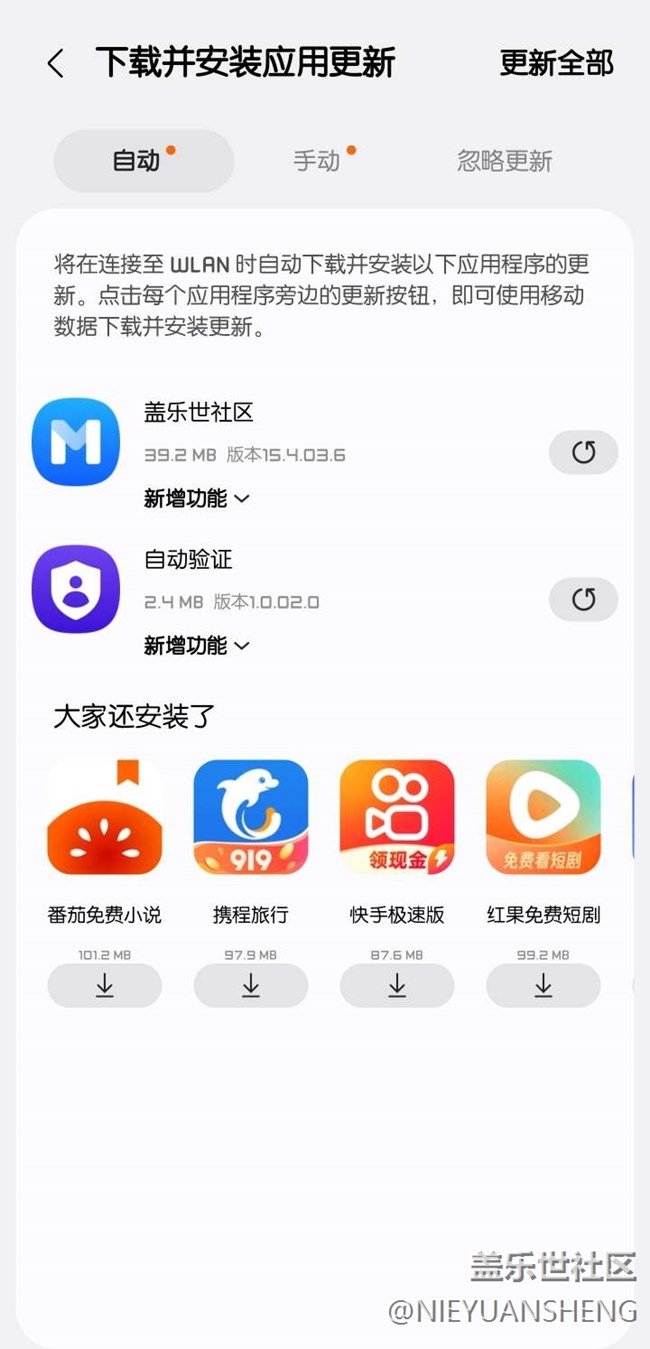Open the 番茄免费小说 app icon
The height and width of the screenshot is (1349, 650).
(104, 817)
